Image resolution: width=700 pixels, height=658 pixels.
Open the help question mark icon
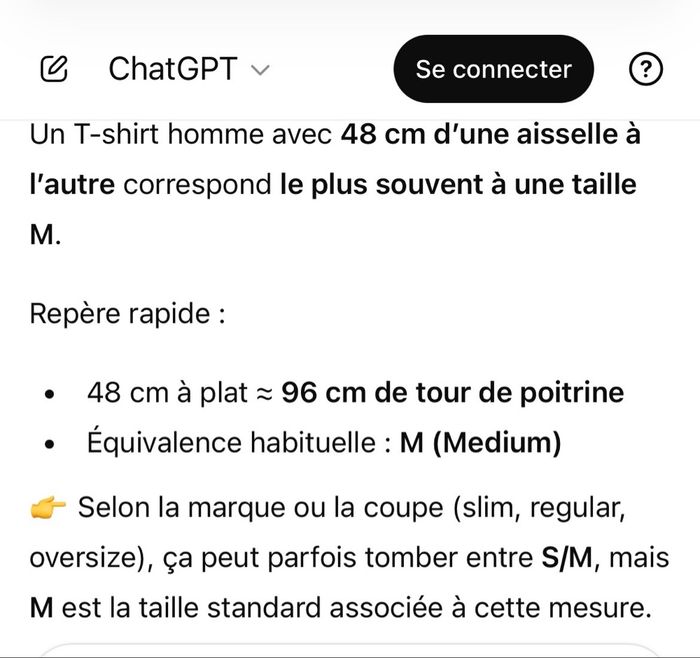(x=646, y=69)
